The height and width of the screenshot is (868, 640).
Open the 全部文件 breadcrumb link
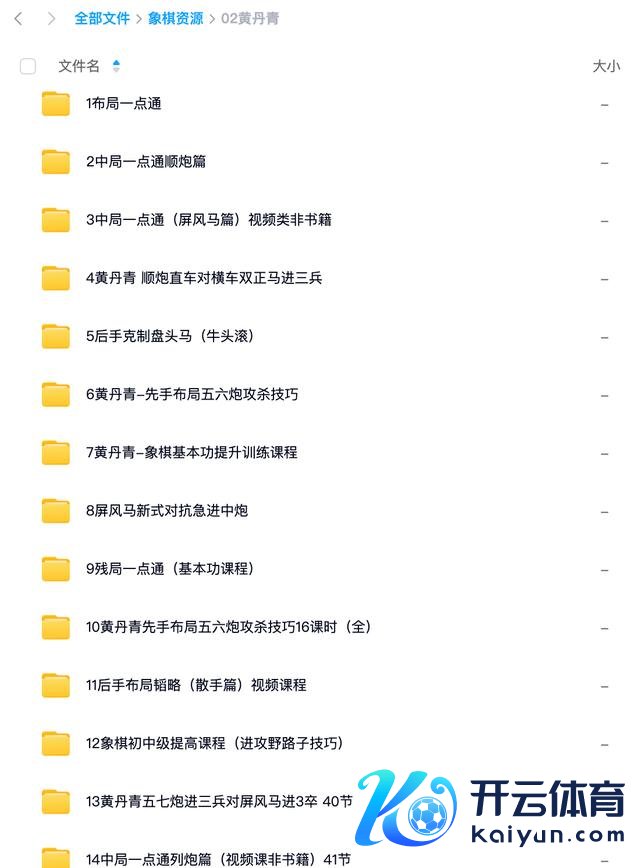(102, 18)
